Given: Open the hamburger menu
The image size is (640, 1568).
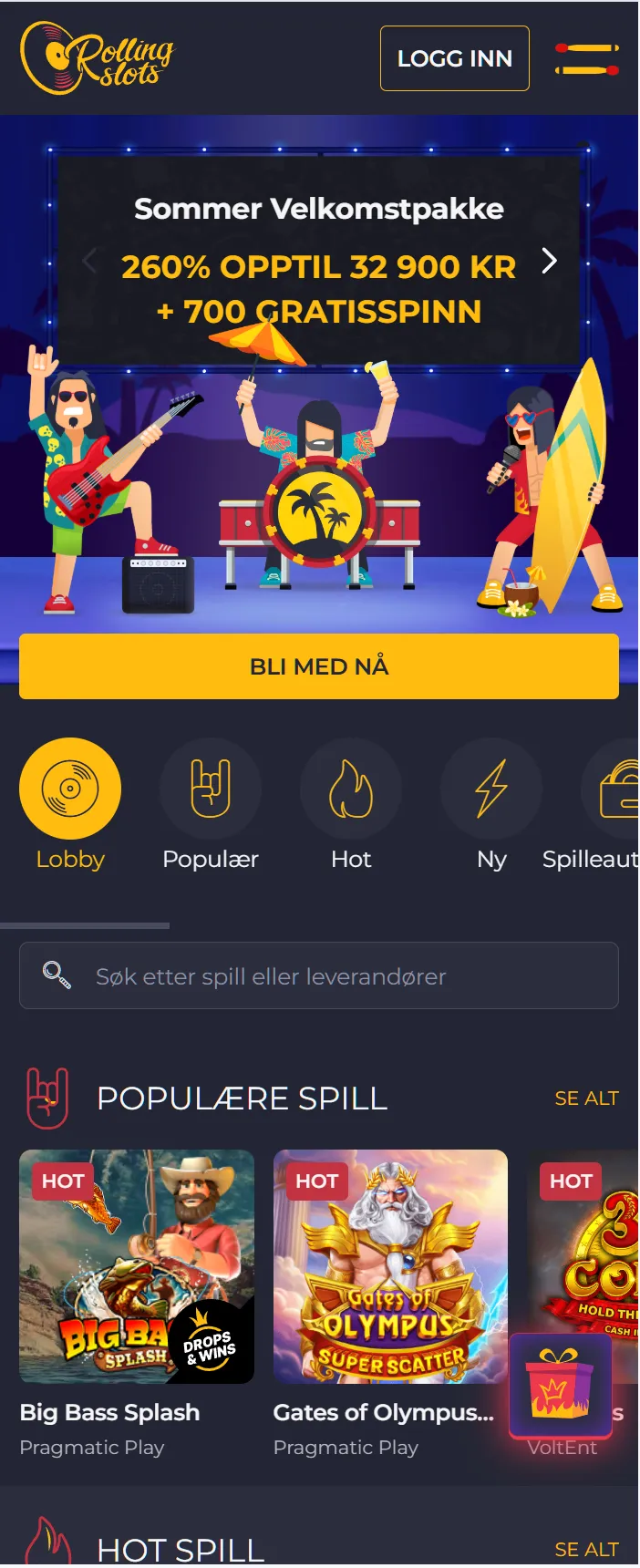Looking at the screenshot, I should click(587, 59).
